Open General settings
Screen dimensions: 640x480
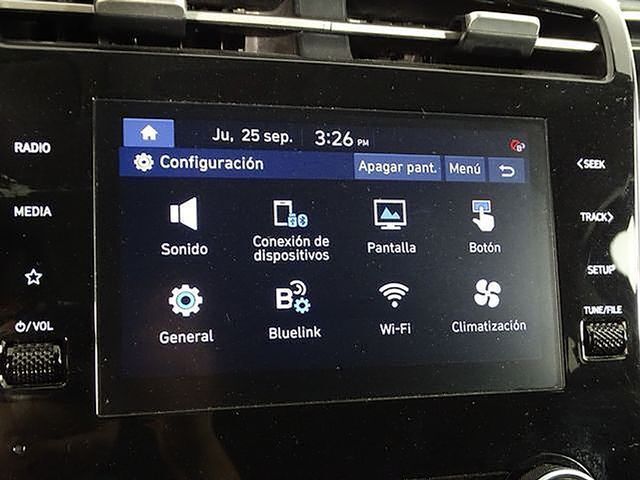[x=186, y=313]
